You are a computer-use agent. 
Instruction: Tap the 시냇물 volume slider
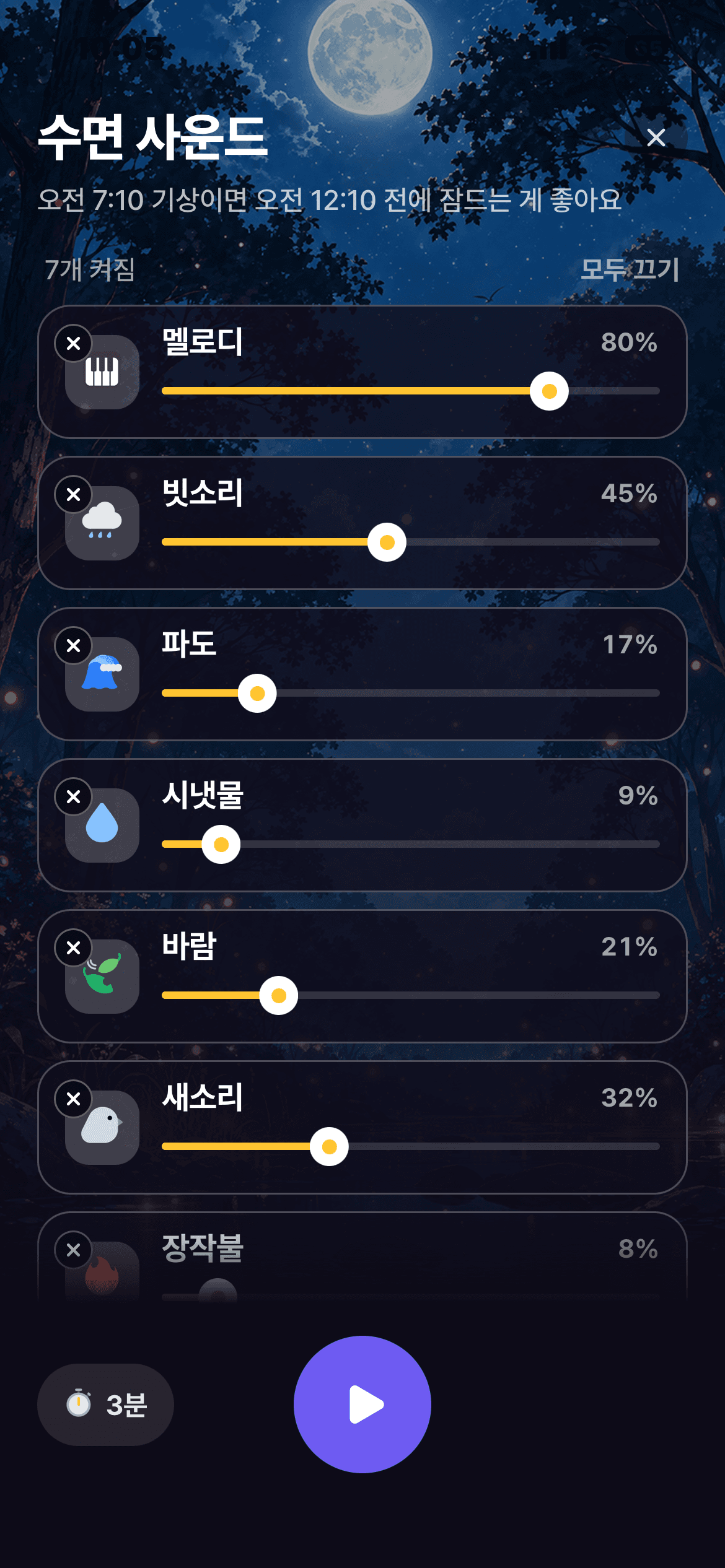click(x=410, y=844)
